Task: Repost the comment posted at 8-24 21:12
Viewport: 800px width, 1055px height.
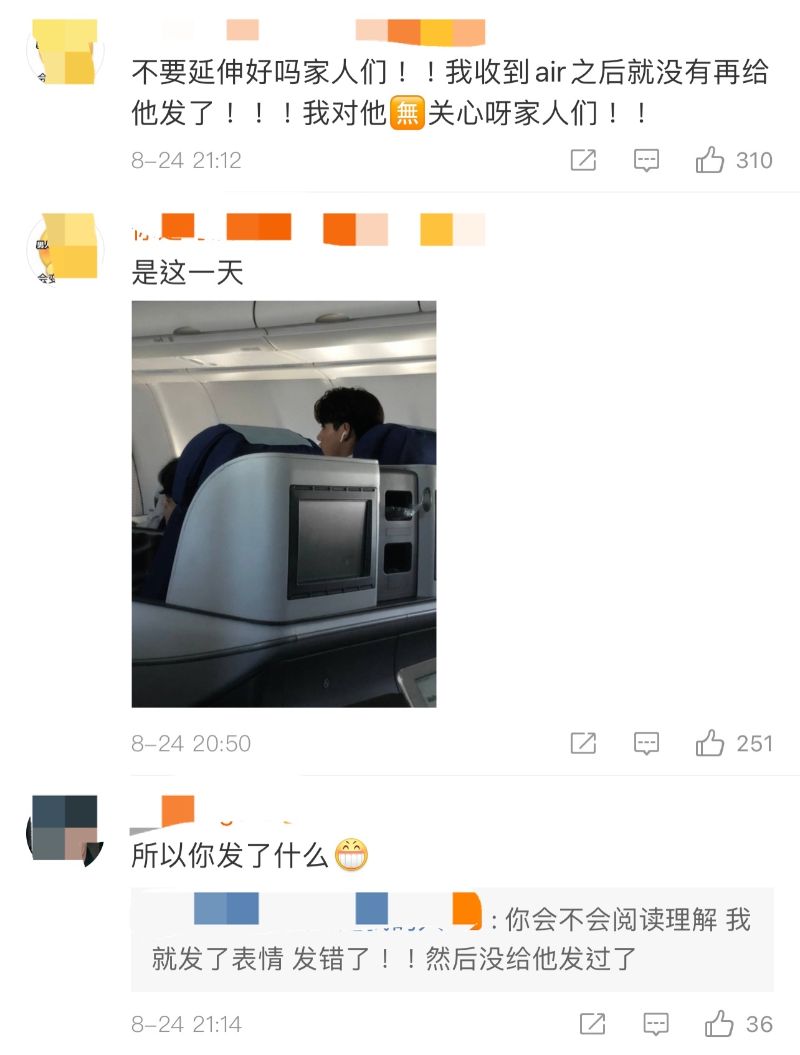Action: [x=583, y=160]
